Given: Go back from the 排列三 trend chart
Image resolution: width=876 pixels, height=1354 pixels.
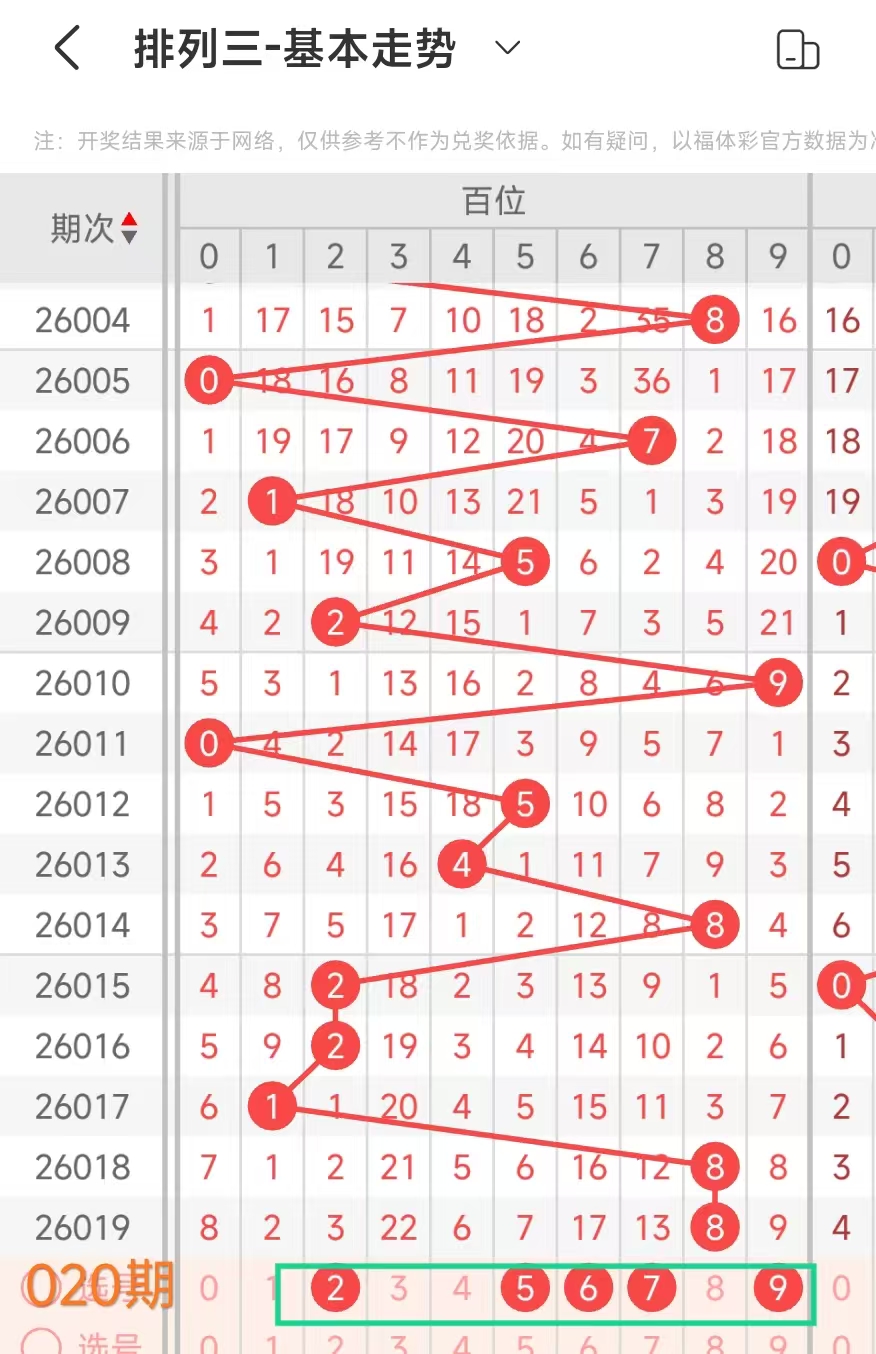Looking at the screenshot, I should [x=67, y=48].
